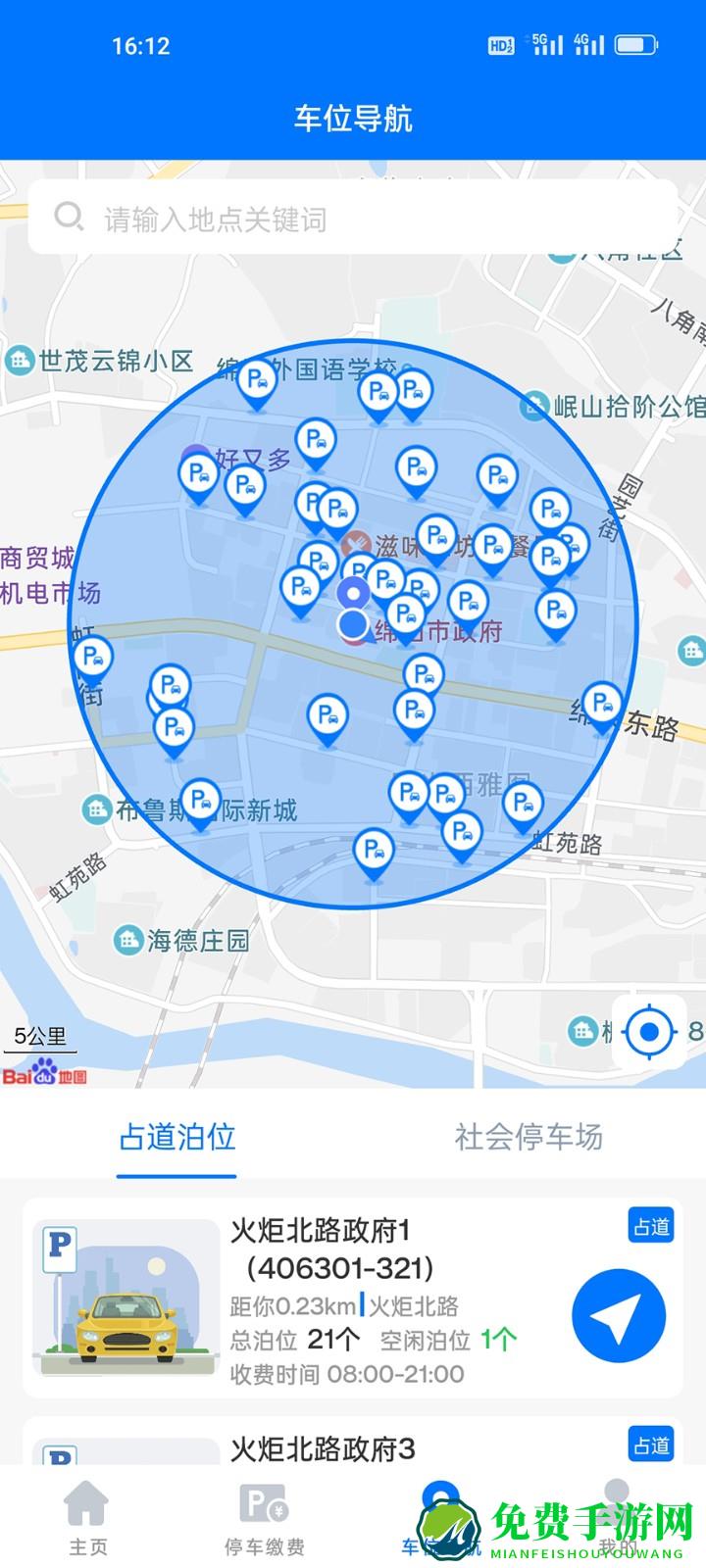Tap the compass locate icon on the map

tap(647, 1031)
